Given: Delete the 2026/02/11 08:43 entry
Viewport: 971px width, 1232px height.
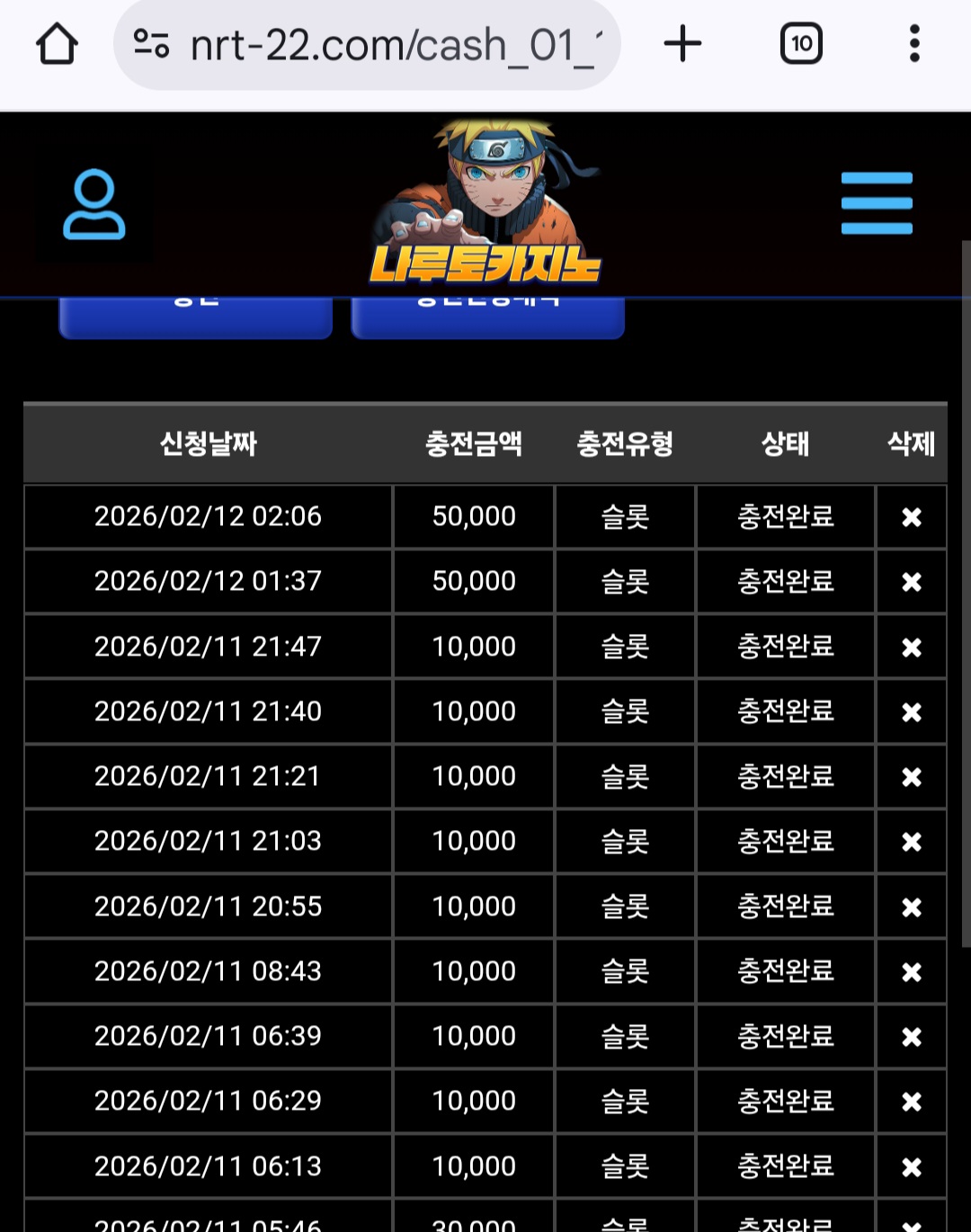Looking at the screenshot, I should (x=912, y=972).
